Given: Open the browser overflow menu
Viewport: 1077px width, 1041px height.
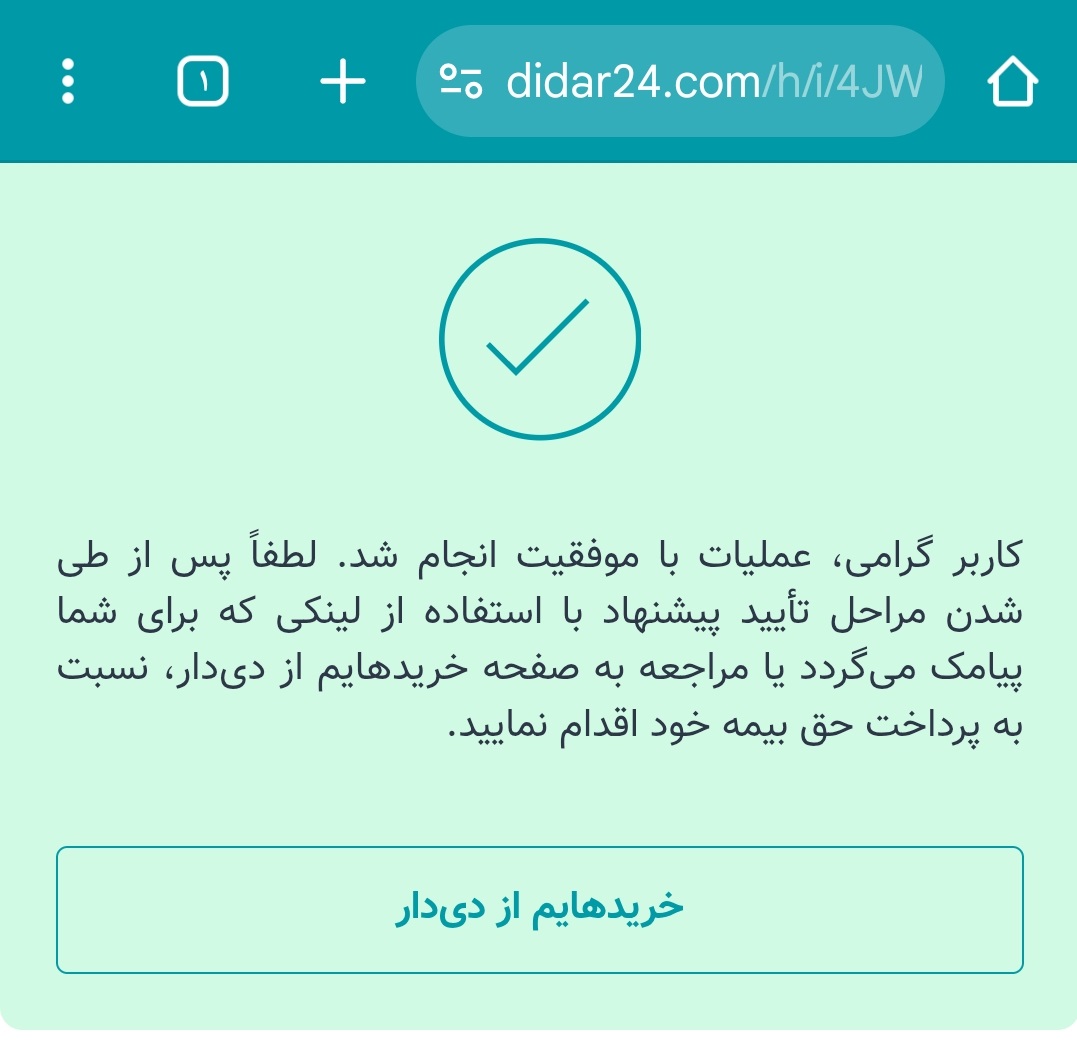Looking at the screenshot, I should [x=68, y=81].
